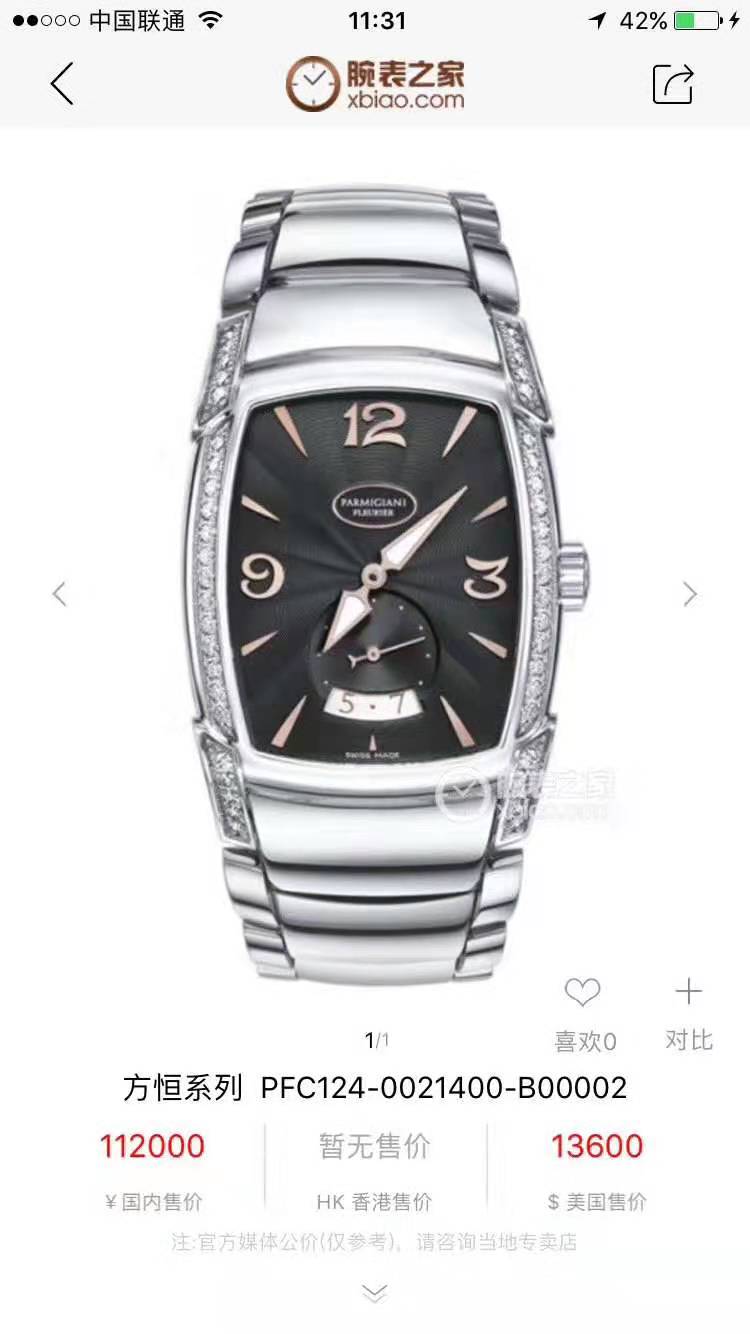
Task: Go back to the previous page
Action: click(62, 84)
